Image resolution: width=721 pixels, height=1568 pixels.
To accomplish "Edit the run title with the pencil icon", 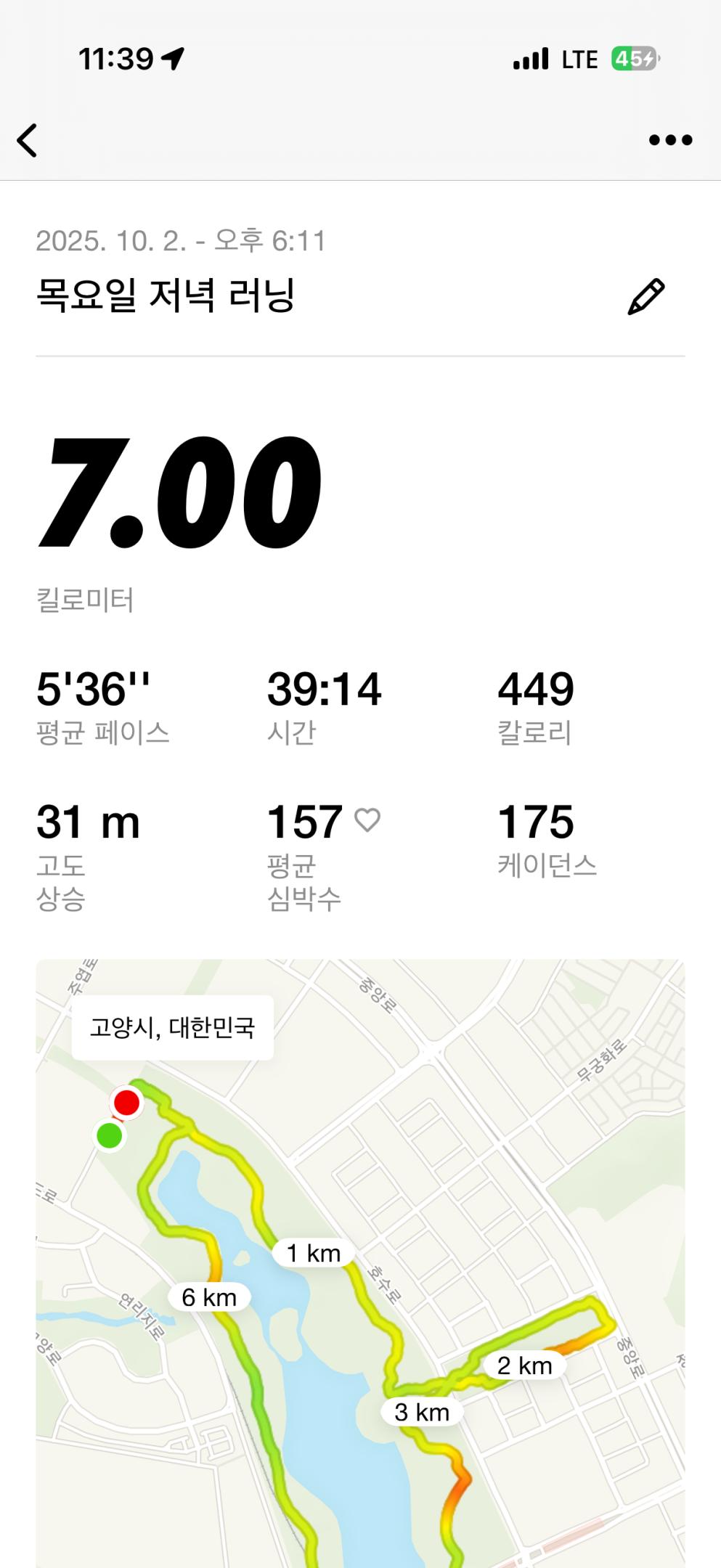I will coord(645,296).
